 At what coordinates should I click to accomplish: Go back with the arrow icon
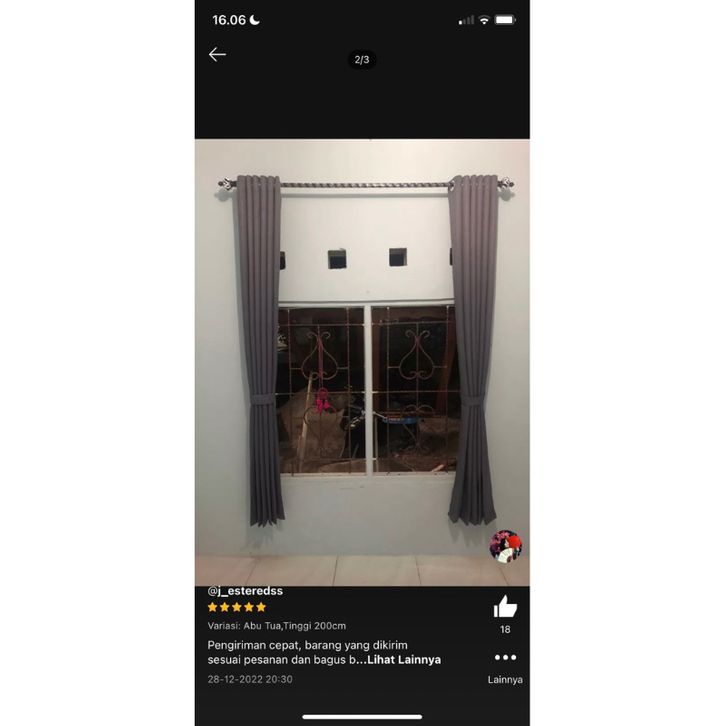(217, 55)
